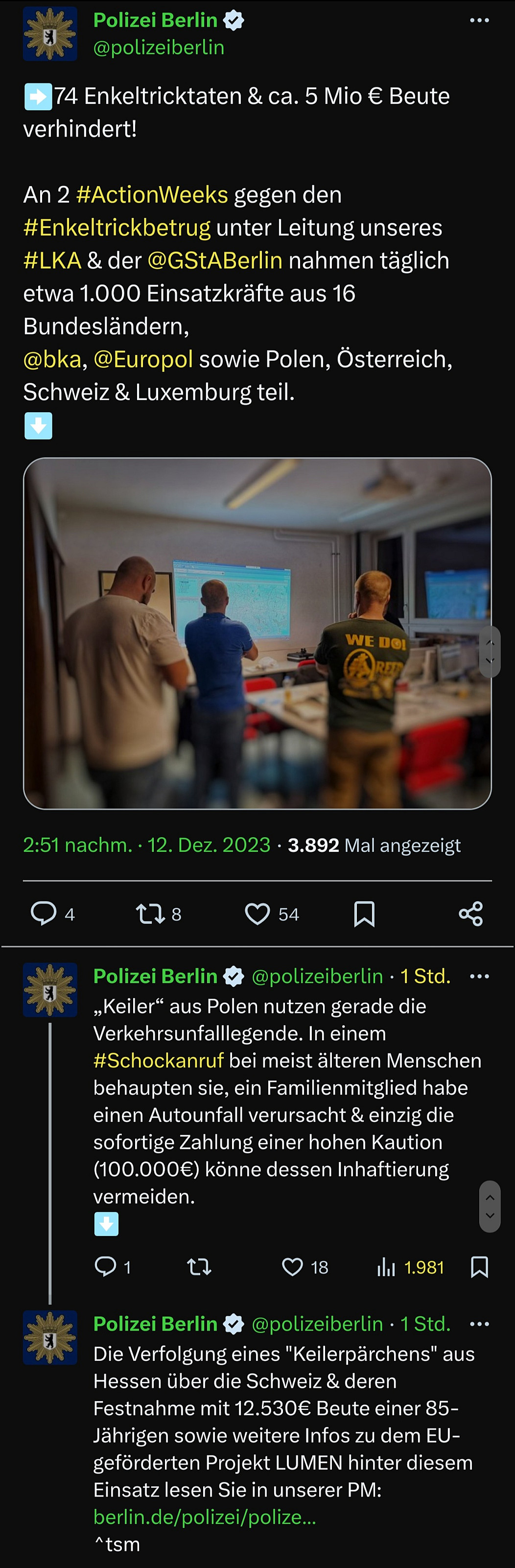Retweet the "Keiler" aus Polen reply
The image size is (515, 1568).
tap(199, 1267)
